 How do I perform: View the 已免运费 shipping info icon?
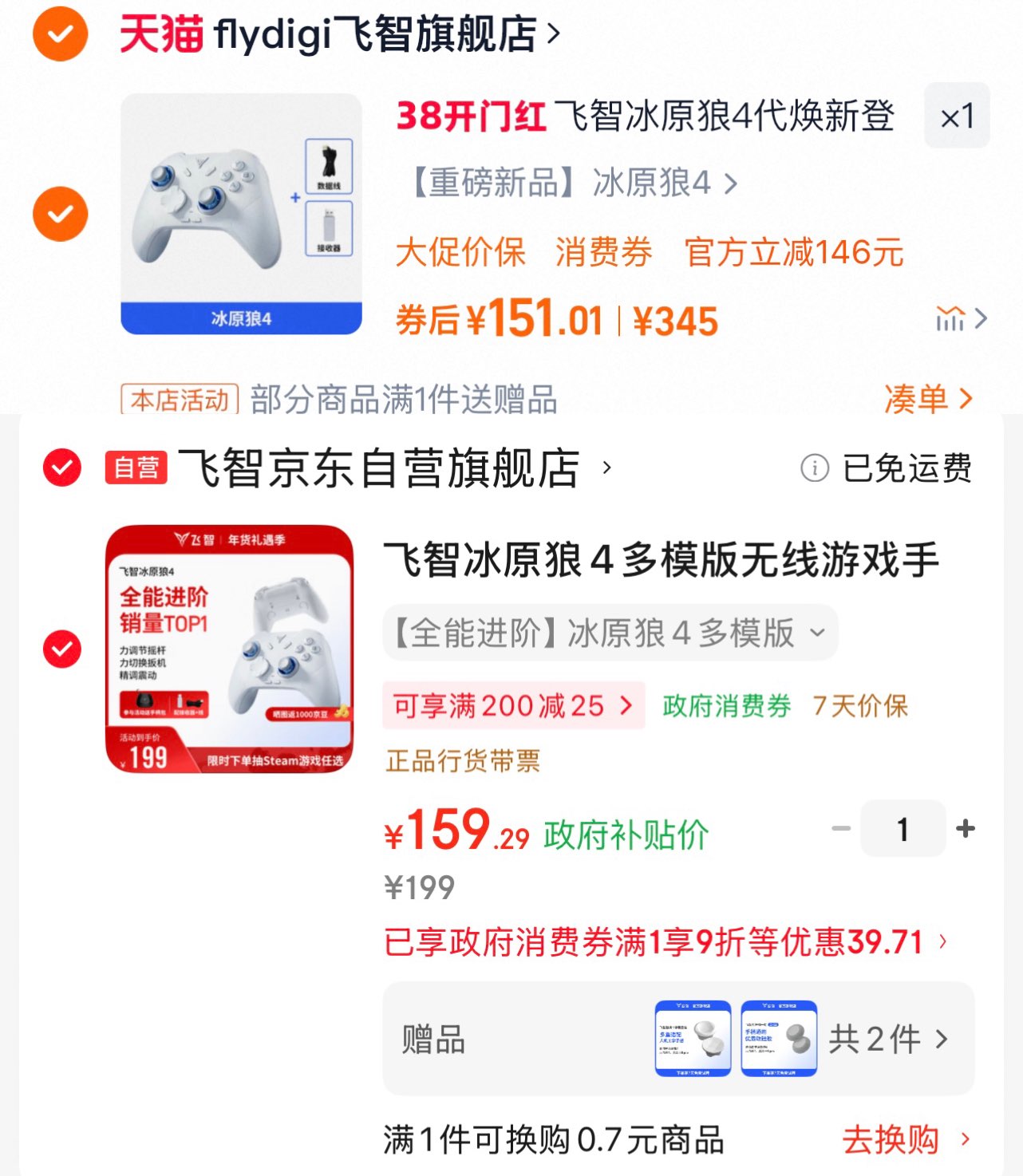pos(815,468)
